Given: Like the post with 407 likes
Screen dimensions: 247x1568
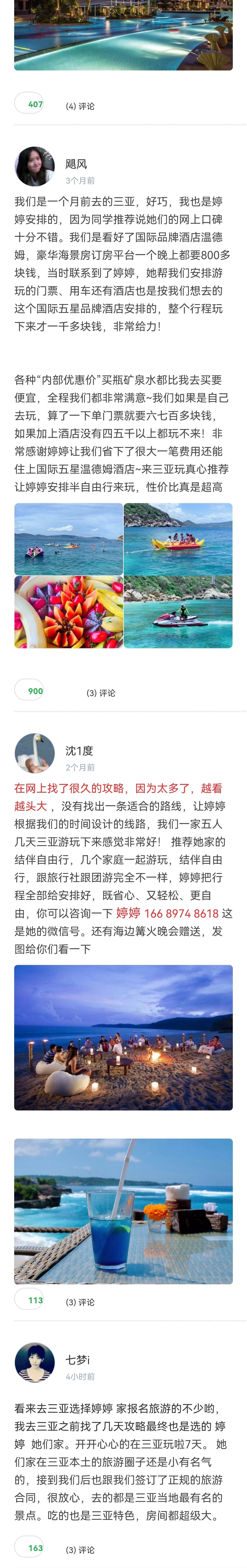Looking at the screenshot, I should (x=29, y=104).
